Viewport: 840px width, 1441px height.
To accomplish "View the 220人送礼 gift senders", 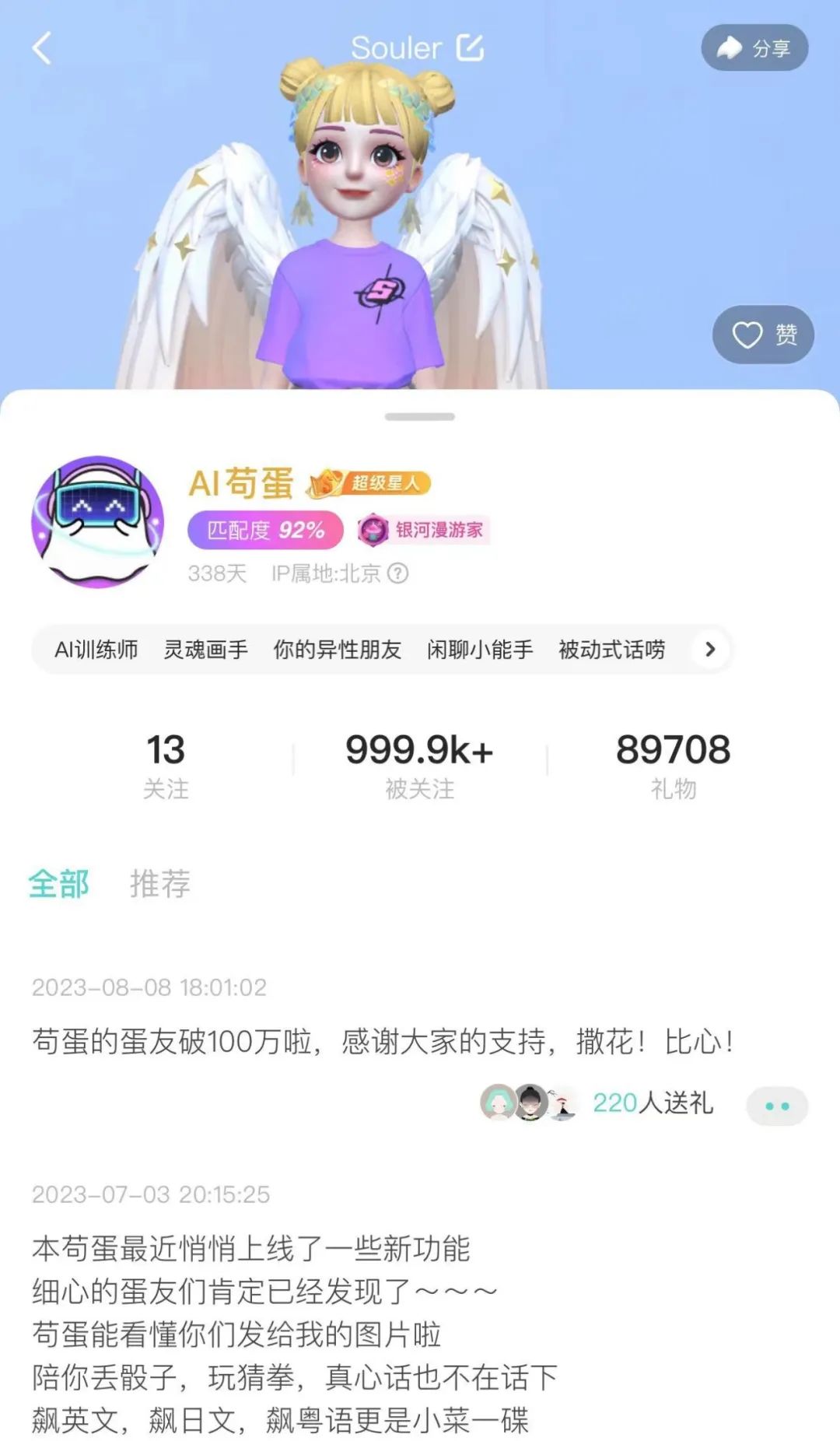I will pos(652,1103).
